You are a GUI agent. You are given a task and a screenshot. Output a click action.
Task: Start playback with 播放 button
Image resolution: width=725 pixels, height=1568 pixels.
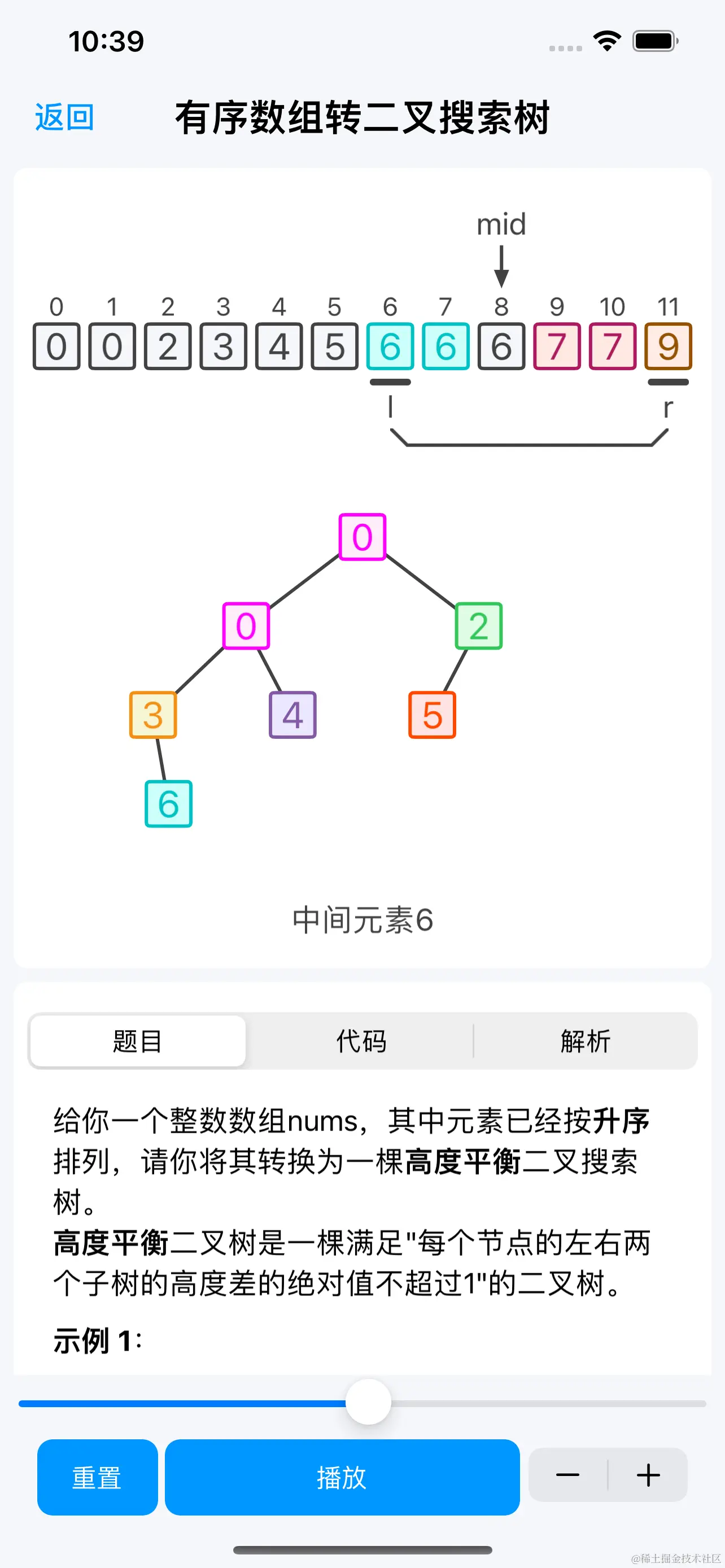pos(342,1477)
